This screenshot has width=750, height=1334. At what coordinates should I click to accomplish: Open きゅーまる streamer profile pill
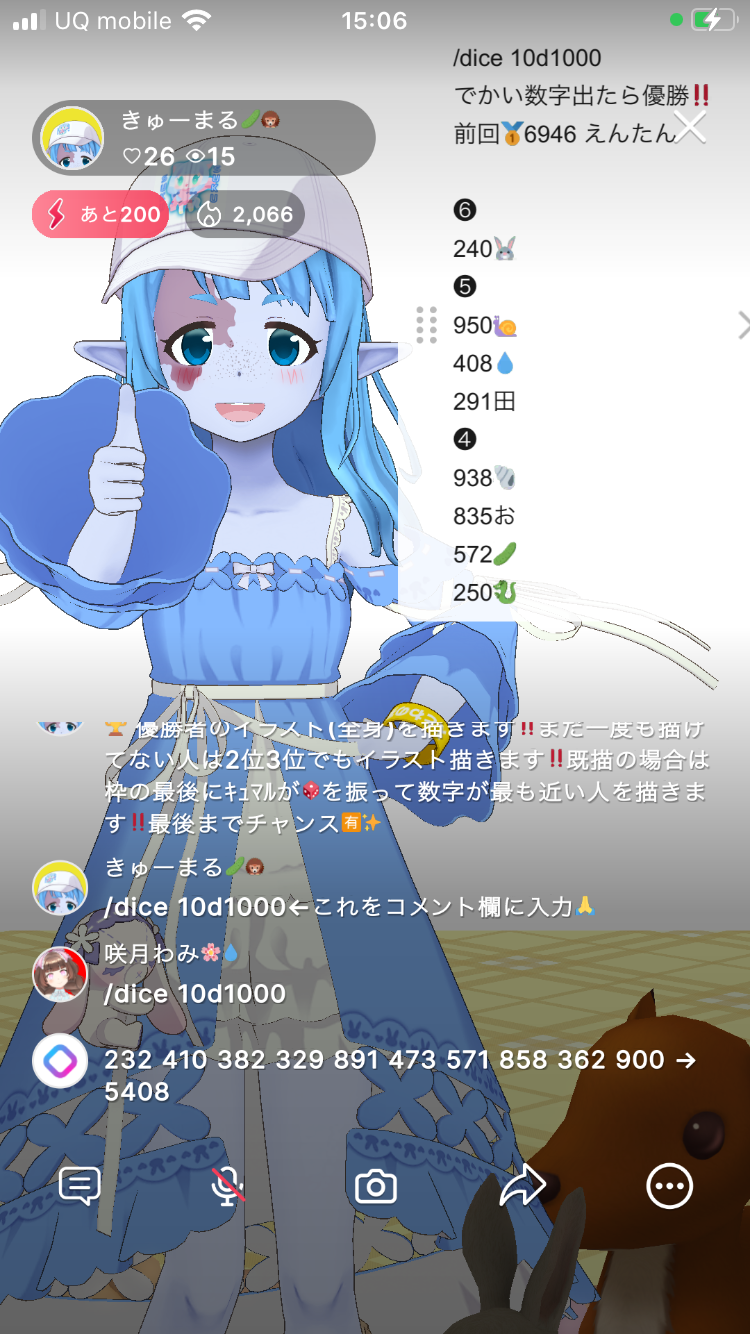point(204,139)
